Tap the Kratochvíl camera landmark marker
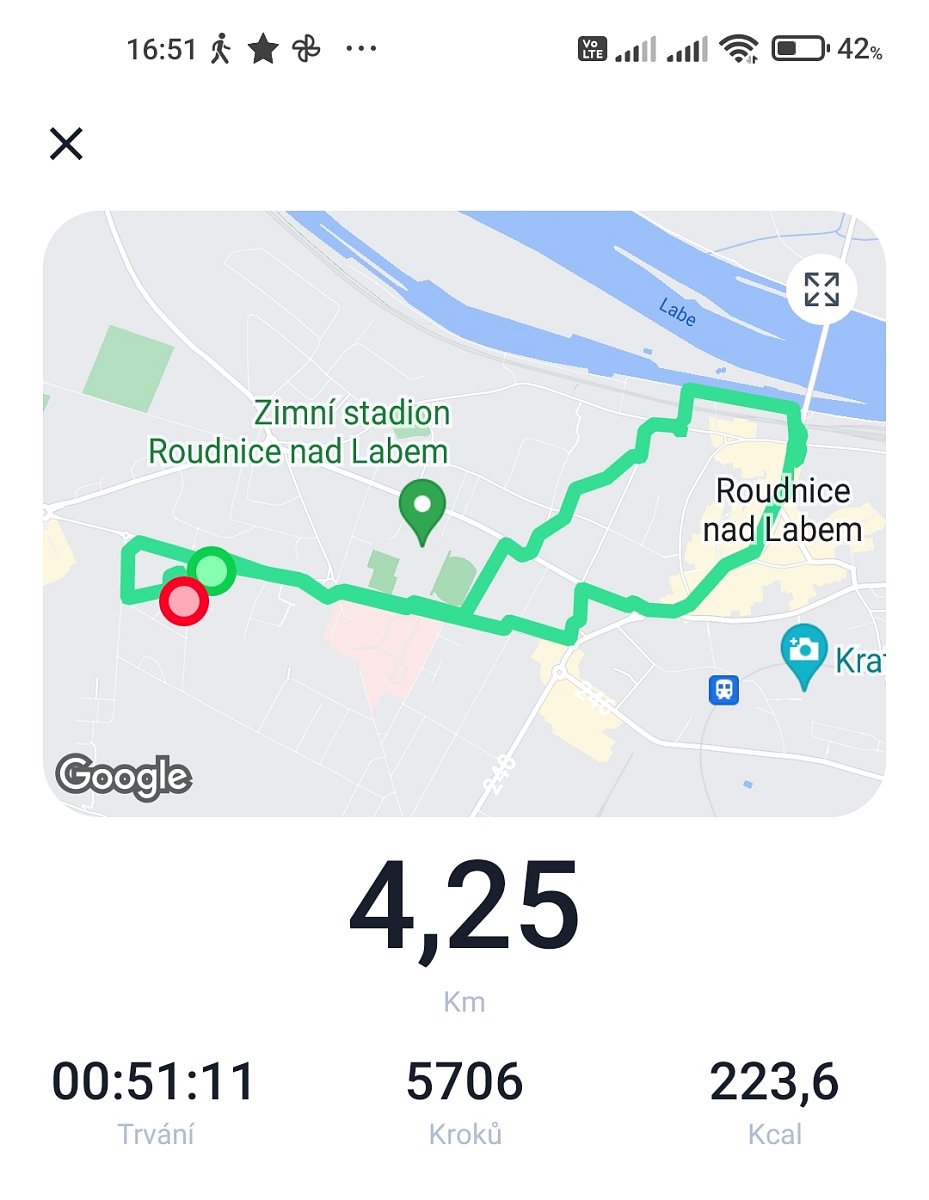The width and height of the screenshot is (929, 1200). tap(804, 652)
